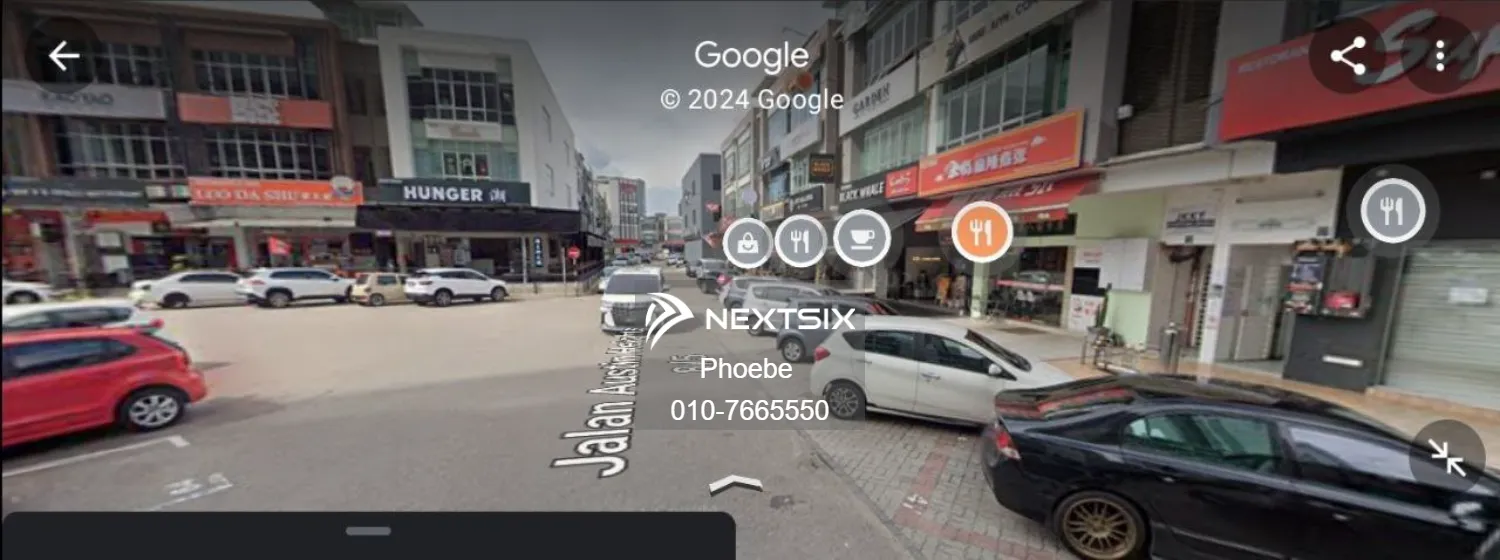Tap the shopping bag place marker
Screen dimensions: 1500x560
(x=748, y=242)
